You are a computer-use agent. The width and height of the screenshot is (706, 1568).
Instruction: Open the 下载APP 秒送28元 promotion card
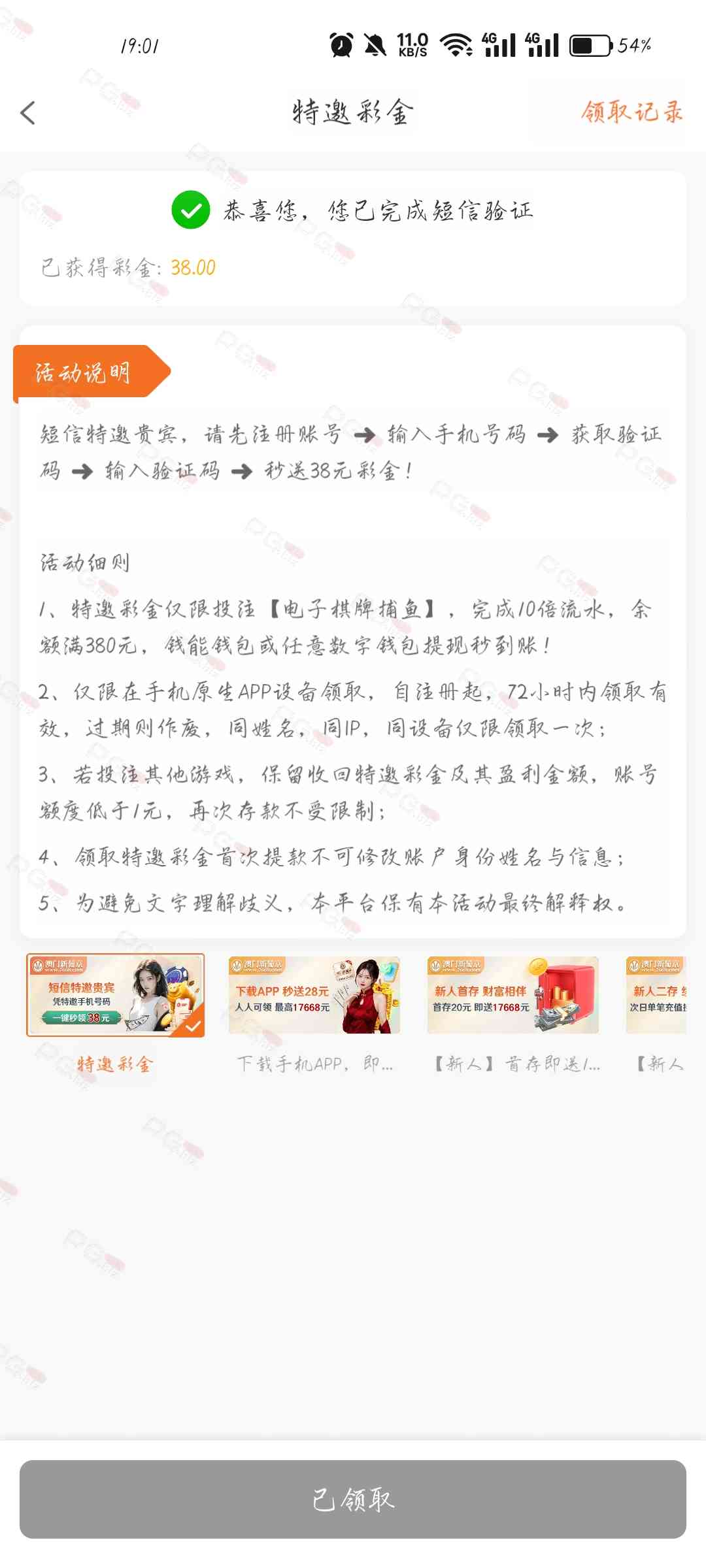point(314,995)
